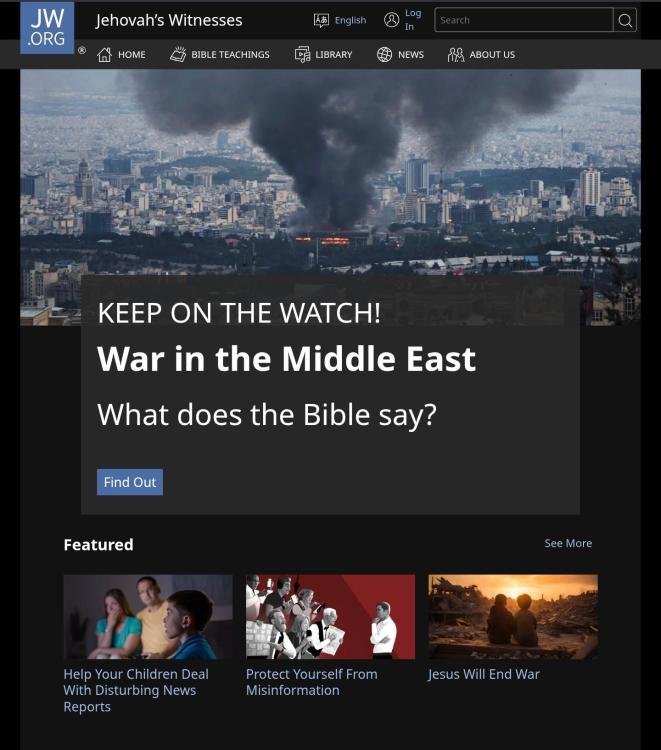This screenshot has width=661, height=750.
Task: Go to the Home menu item
Action: 121,55
